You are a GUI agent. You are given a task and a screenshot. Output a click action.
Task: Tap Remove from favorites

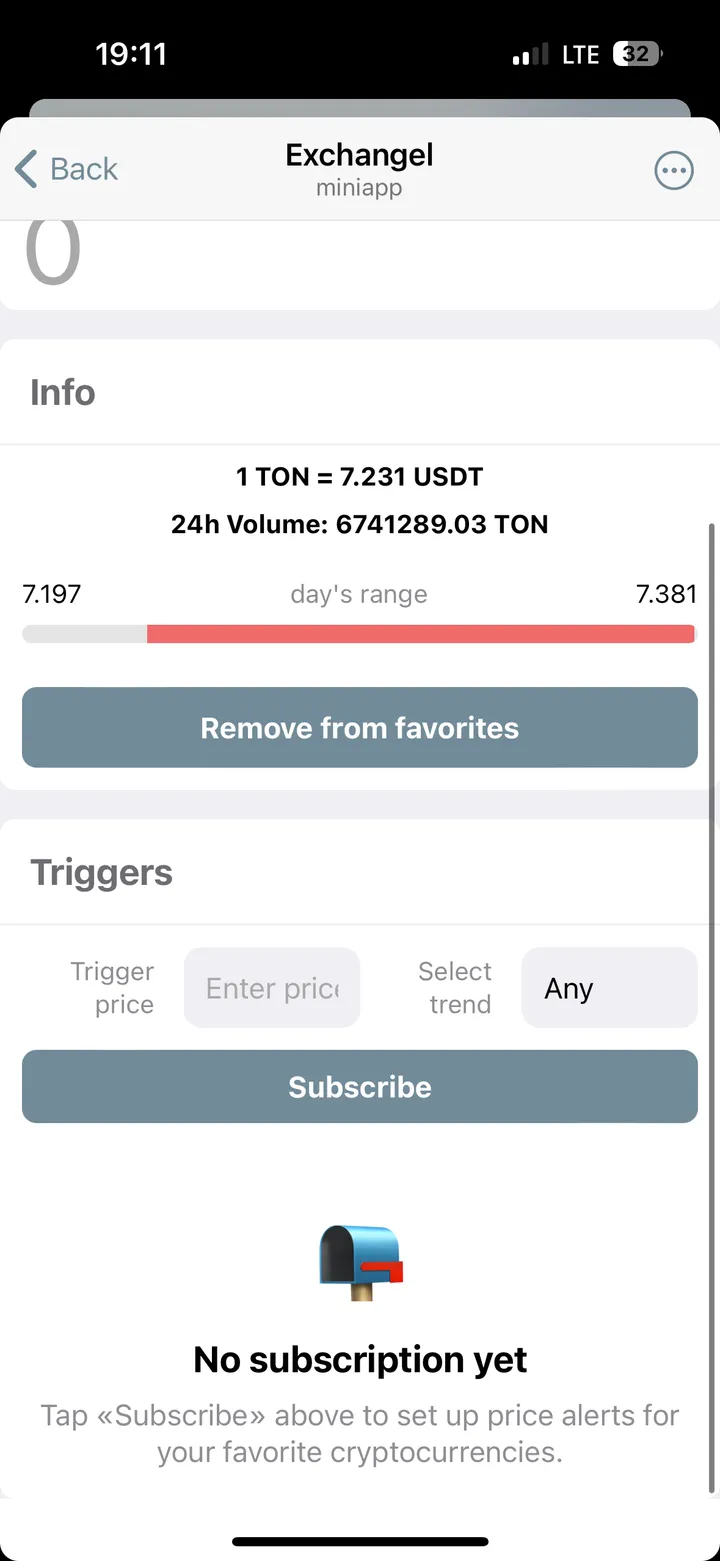click(x=359, y=727)
